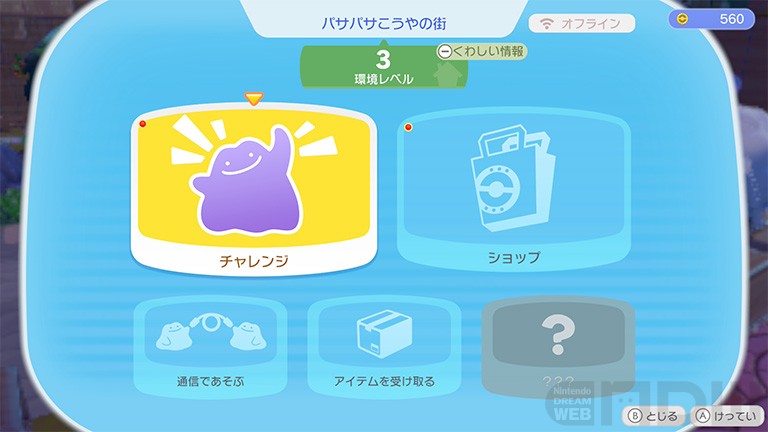Open the チャレンジ card
This screenshot has width=768, height=432.
click(254, 192)
